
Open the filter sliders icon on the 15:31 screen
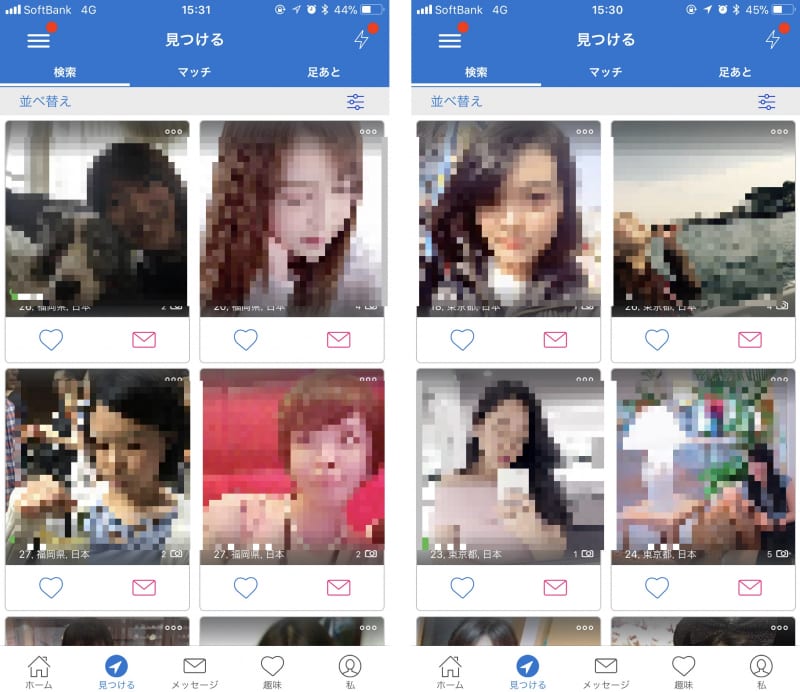point(355,101)
